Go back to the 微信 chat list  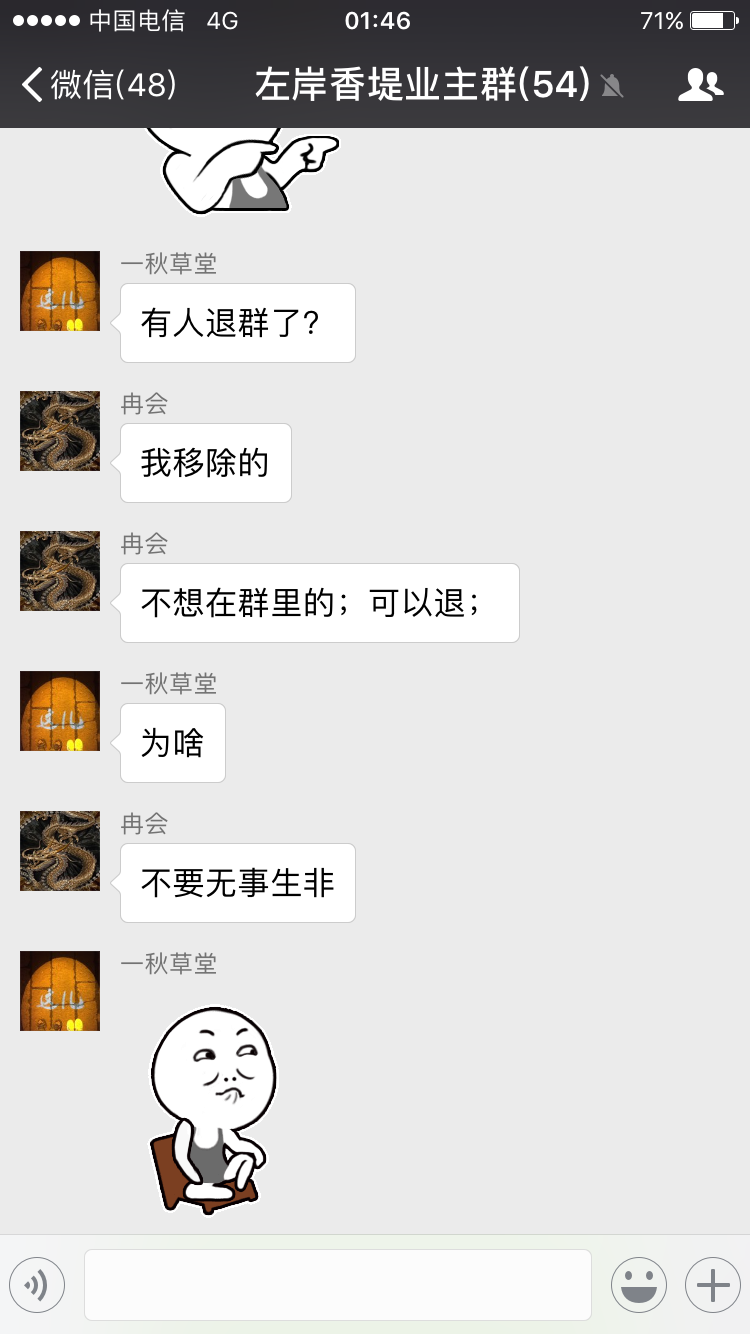click(x=98, y=85)
